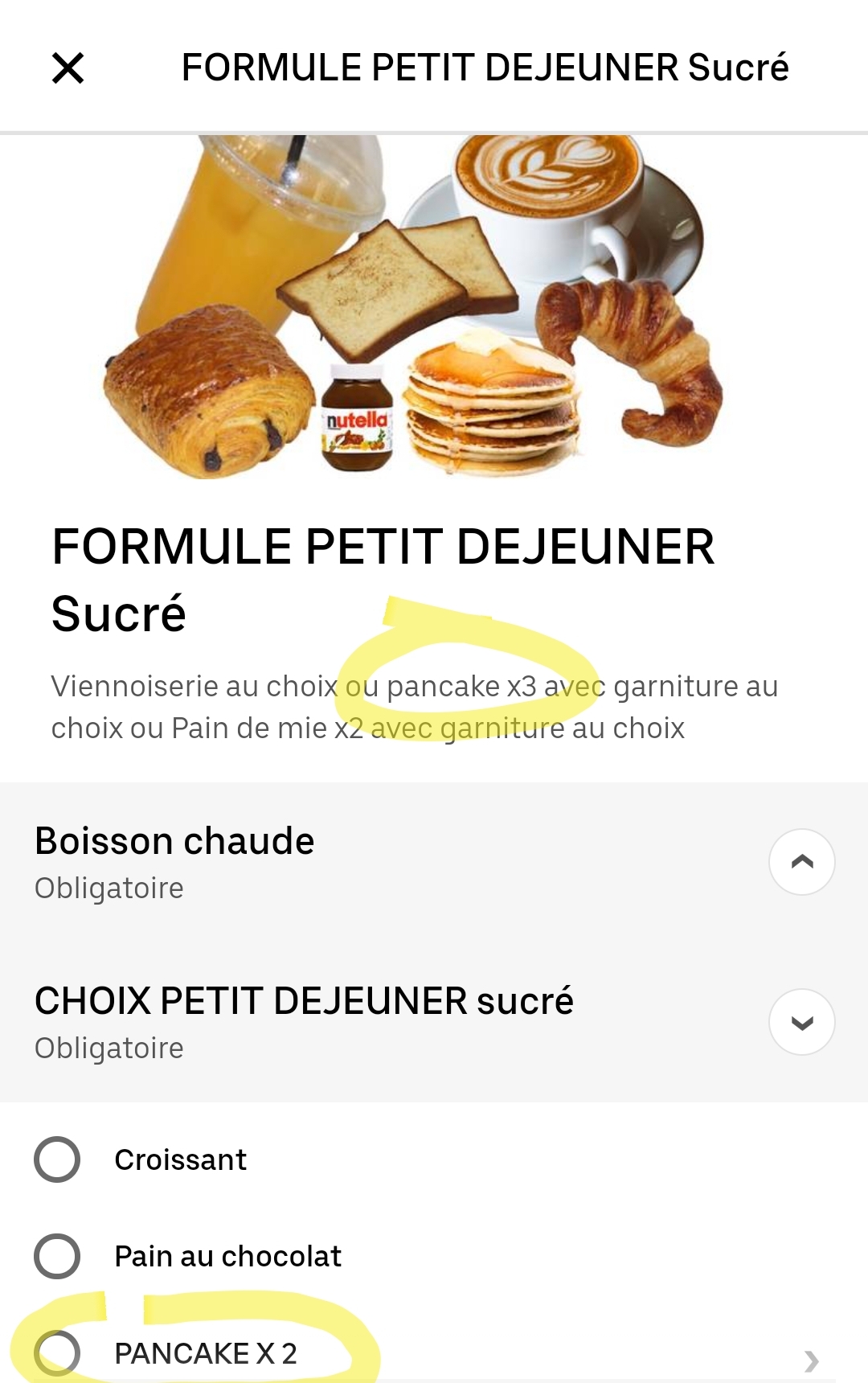Collapse the Choix Petit Dejeuner sucré section
Screen dimensions: 868x1383
pos(801,1022)
